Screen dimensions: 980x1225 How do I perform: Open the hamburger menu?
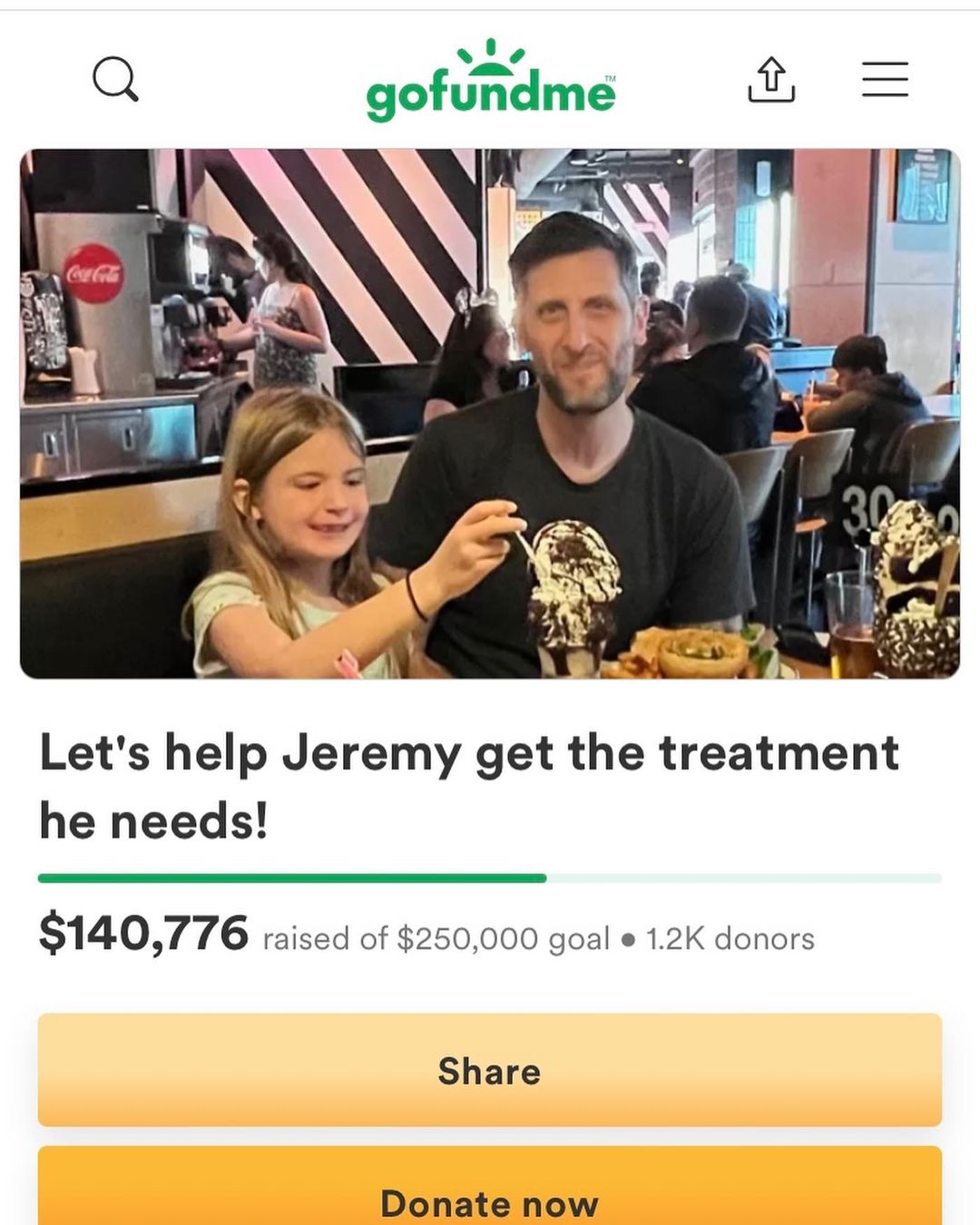point(885,79)
